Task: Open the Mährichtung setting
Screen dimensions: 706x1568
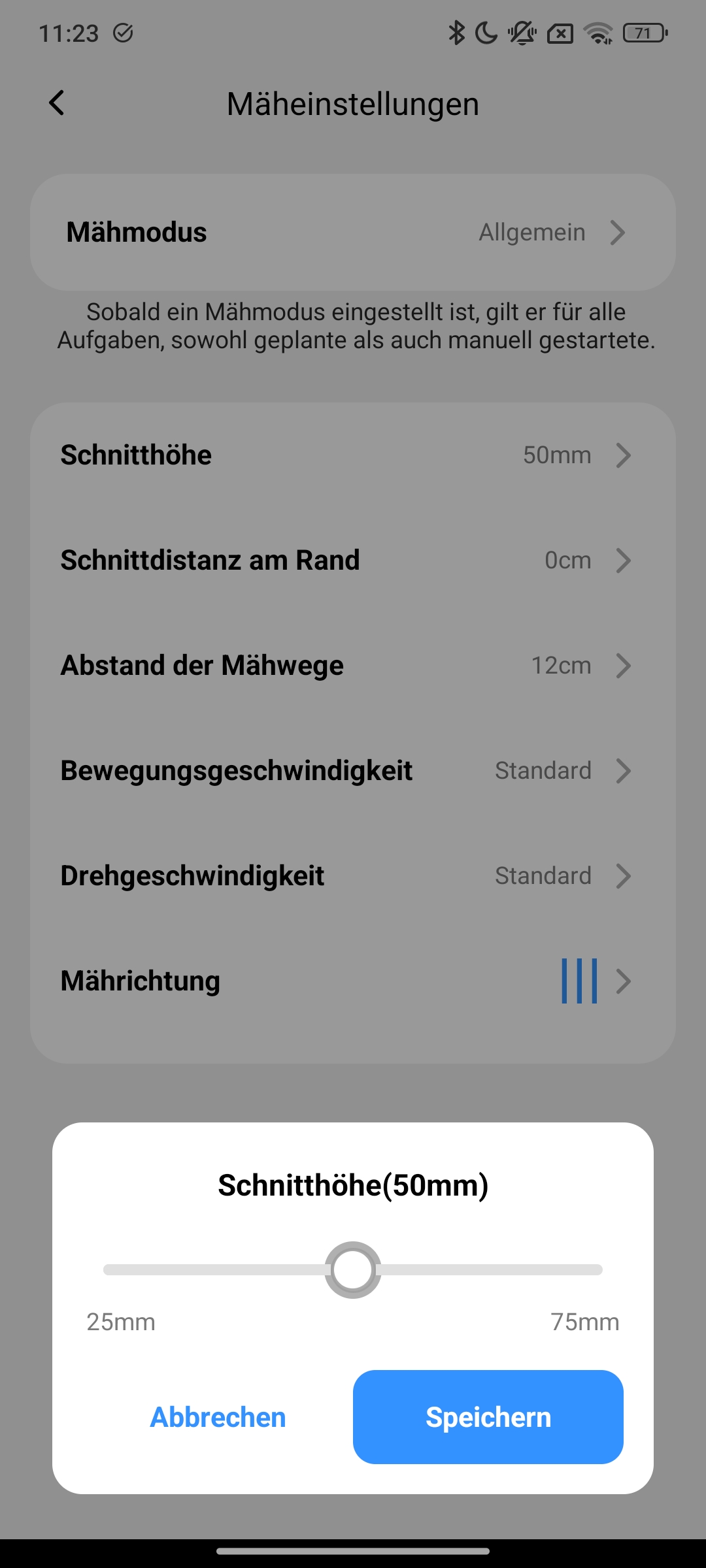Action: click(x=353, y=981)
